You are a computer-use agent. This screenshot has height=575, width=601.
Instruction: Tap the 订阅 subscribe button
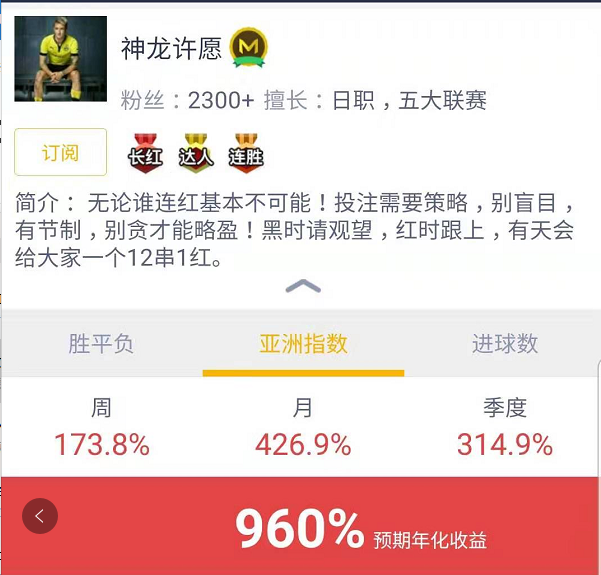pyautogui.click(x=60, y=152)
